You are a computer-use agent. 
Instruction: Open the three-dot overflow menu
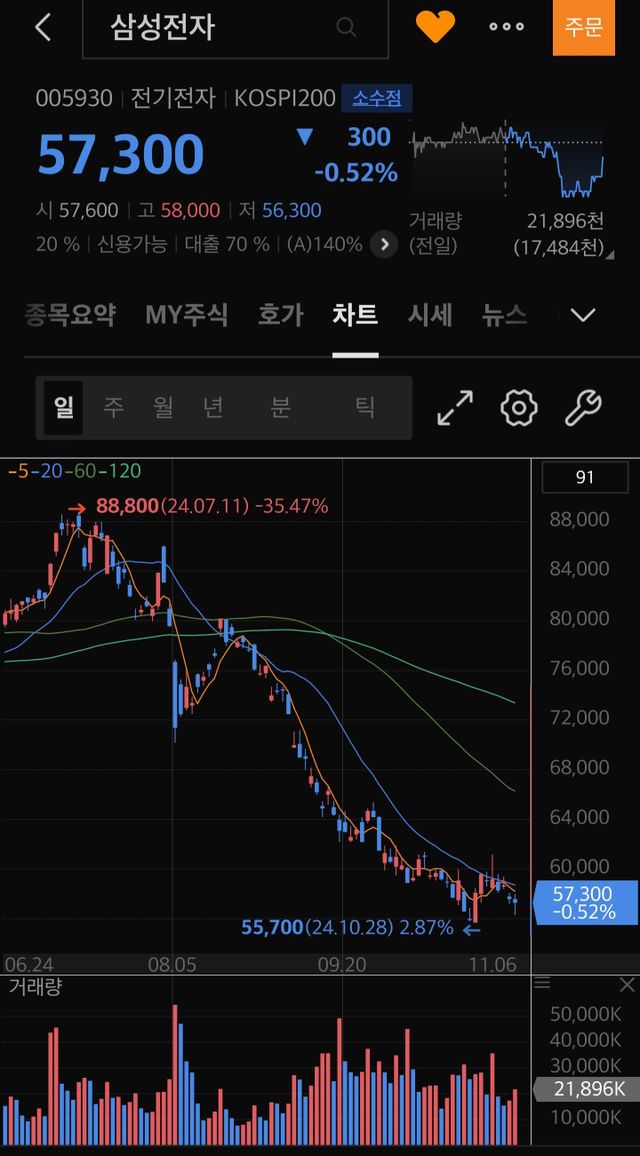tap(506, 27)
